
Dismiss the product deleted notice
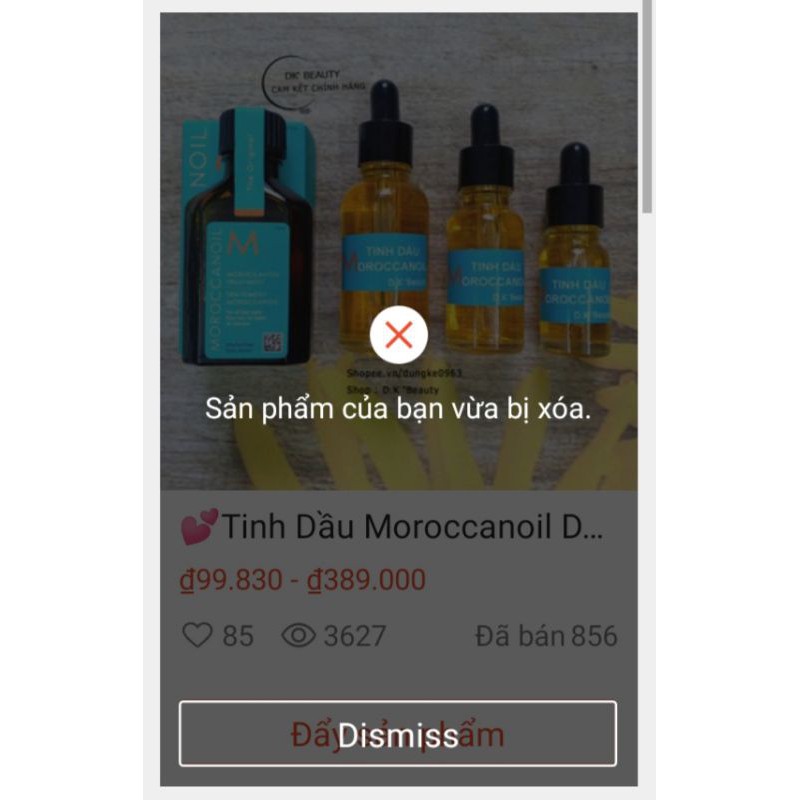click(x=398, y=734)
